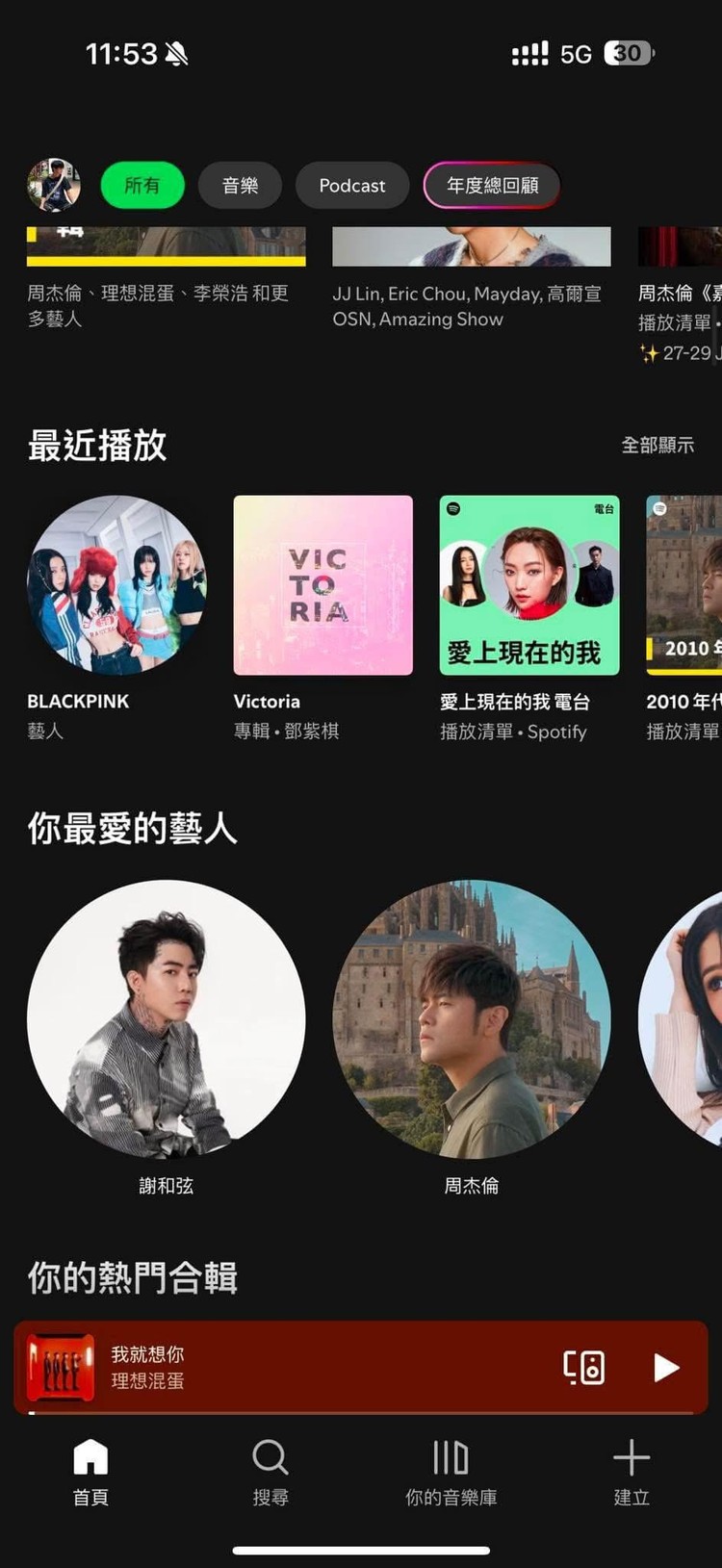The height and width of the screenshot is (1568, 722).
Task: Go to the 首頁 tab
Action: coord(90,1472)
